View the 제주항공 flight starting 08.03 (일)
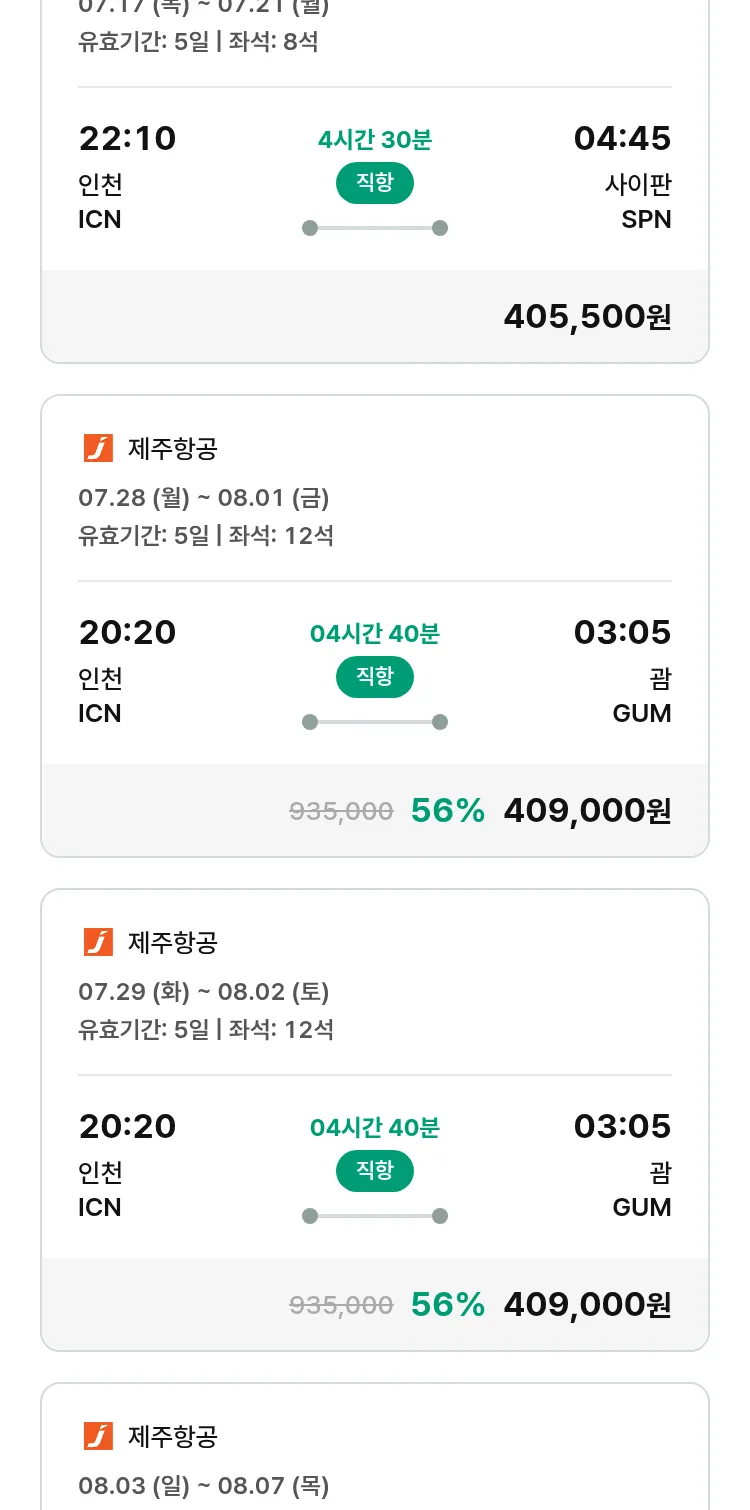The width and height of the screenshot is (750, 1510). [375, 1446]
